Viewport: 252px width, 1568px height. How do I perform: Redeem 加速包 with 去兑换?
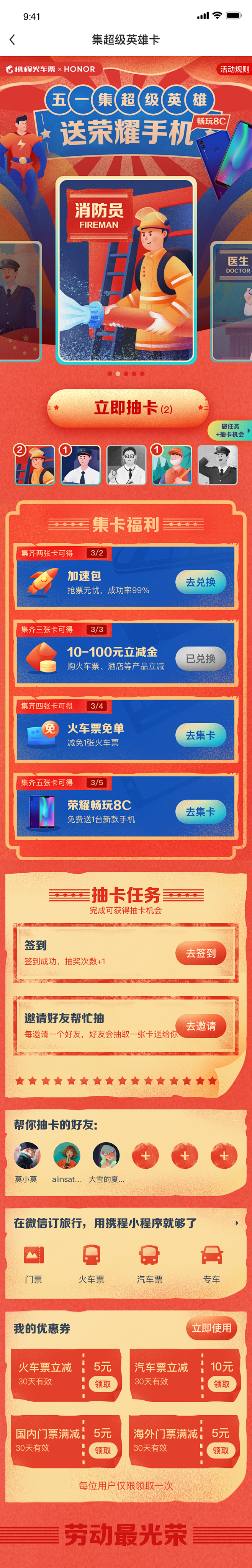(200, 582)
